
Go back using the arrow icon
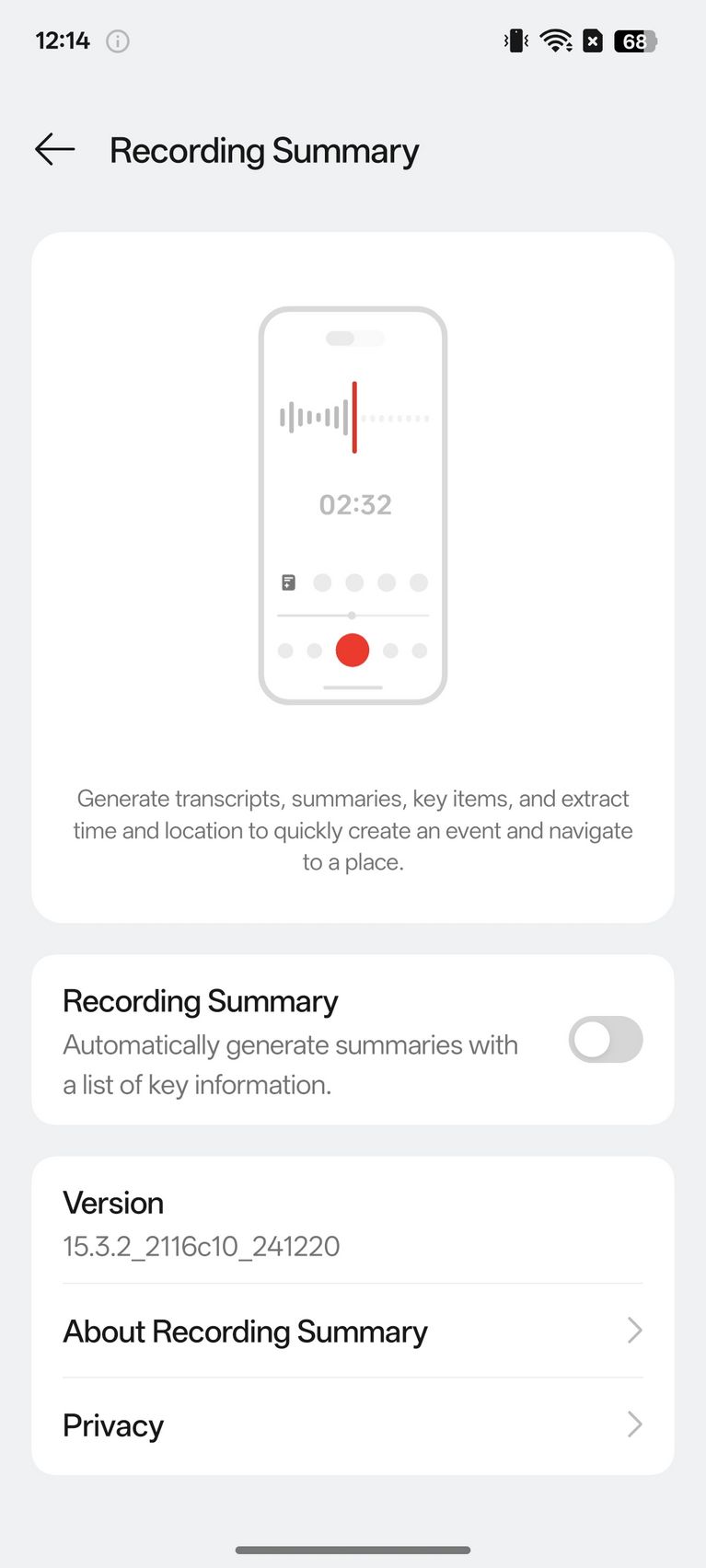54,149
